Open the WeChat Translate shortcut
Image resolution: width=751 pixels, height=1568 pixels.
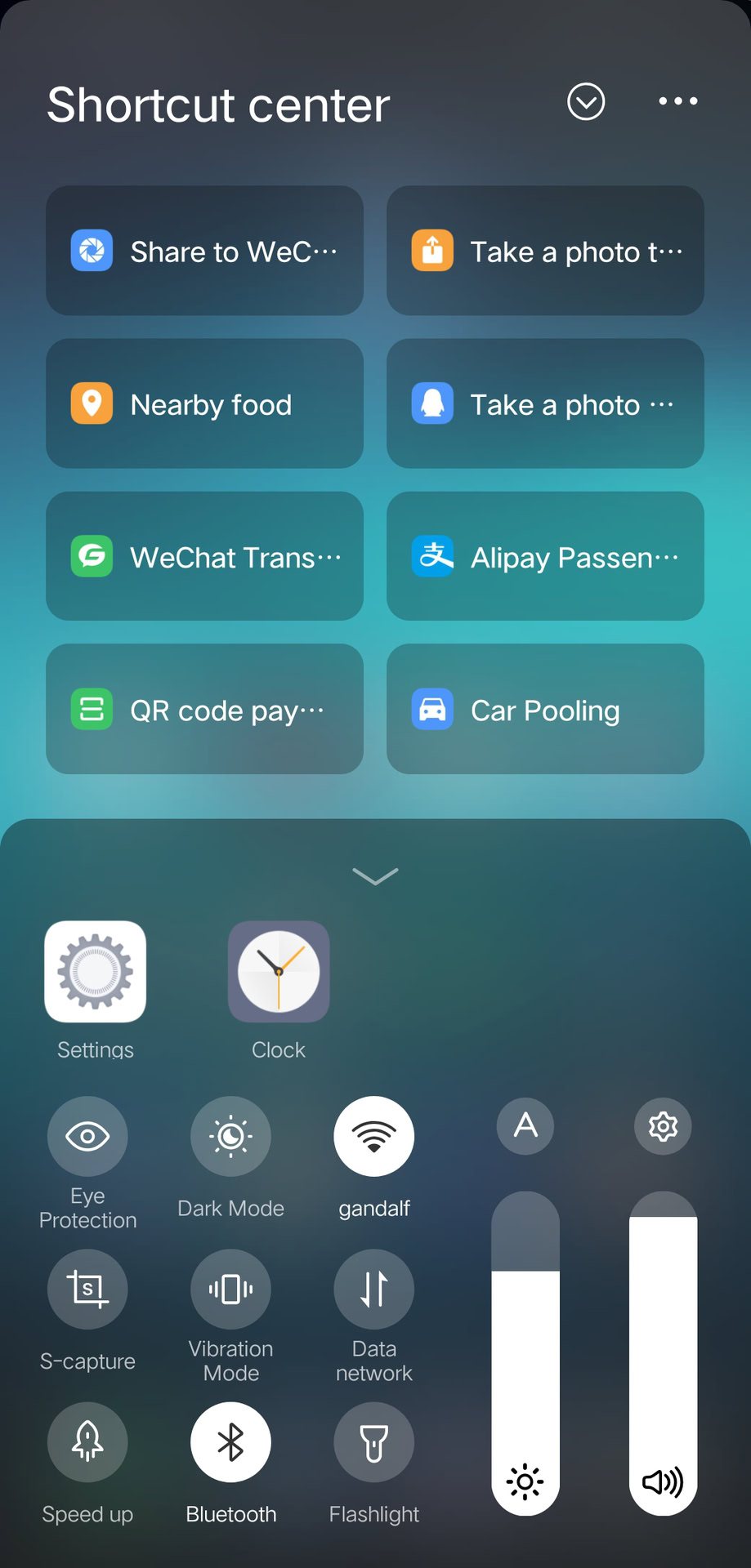pos(204,557)
